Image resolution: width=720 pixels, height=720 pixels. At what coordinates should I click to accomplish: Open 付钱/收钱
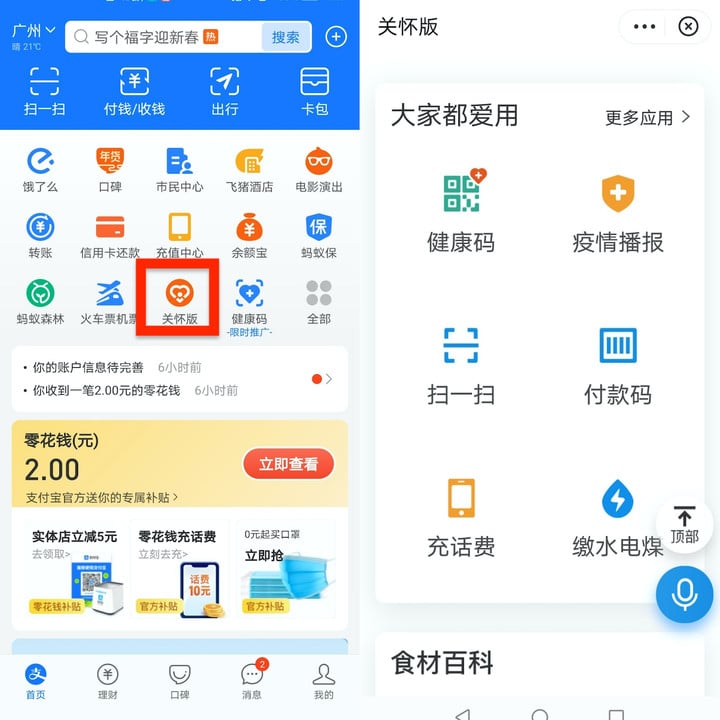134,90
